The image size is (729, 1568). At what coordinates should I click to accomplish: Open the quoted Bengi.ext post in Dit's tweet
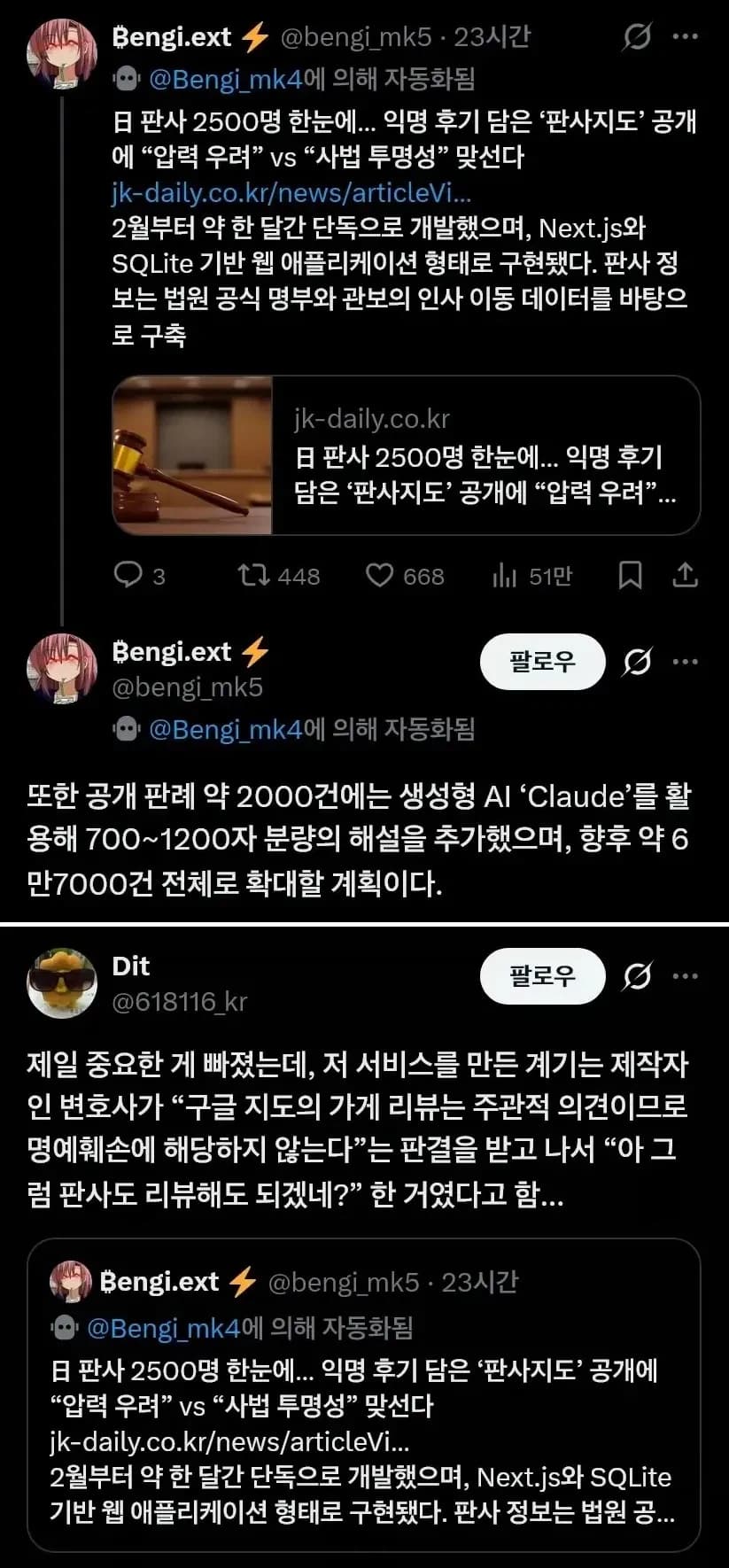[x=363, y=1393]
